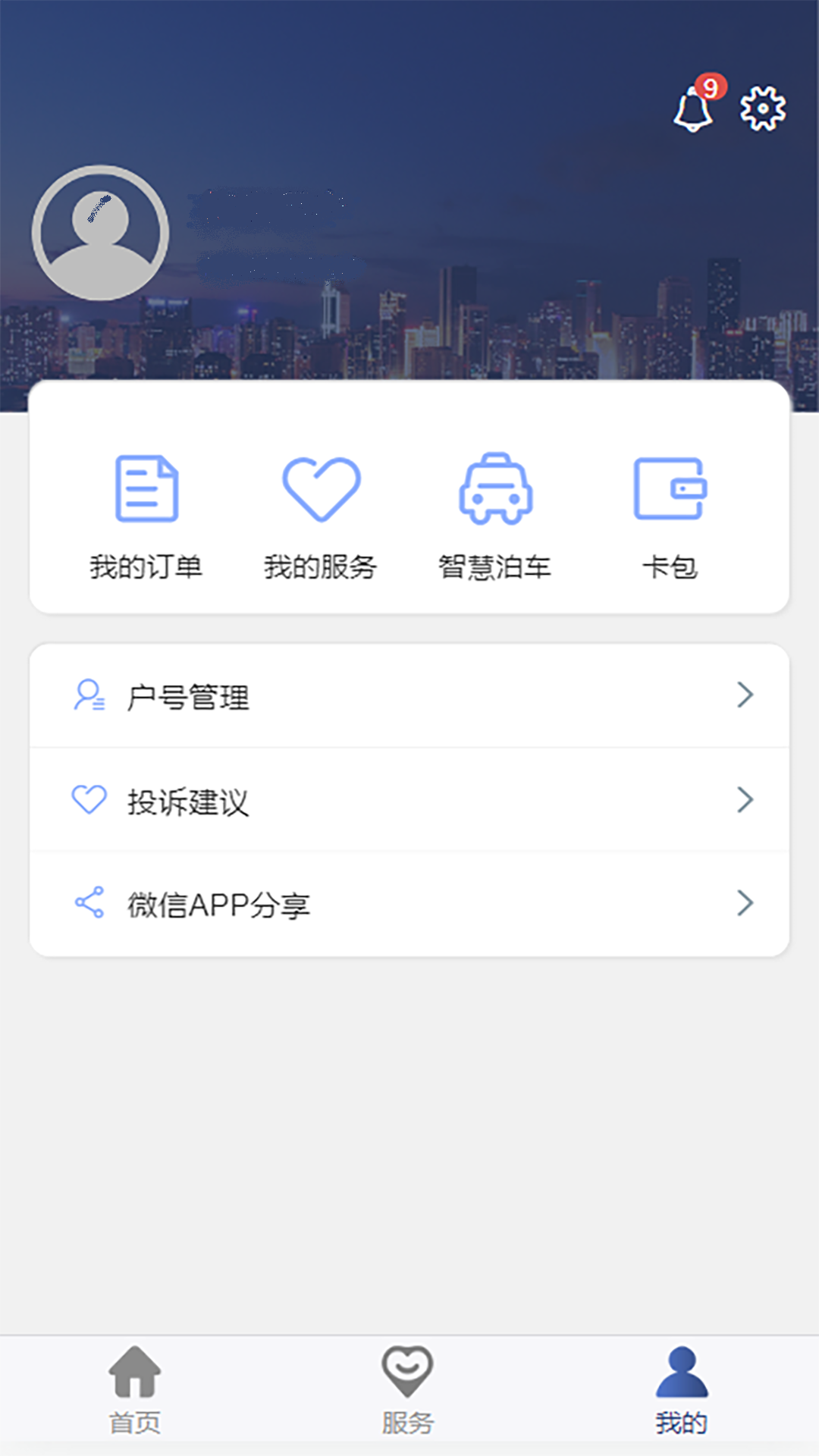This screenshot has height=1456, width=819.
Task: Open the notification bell with 9 unread alerts
Action: (692, 110)
